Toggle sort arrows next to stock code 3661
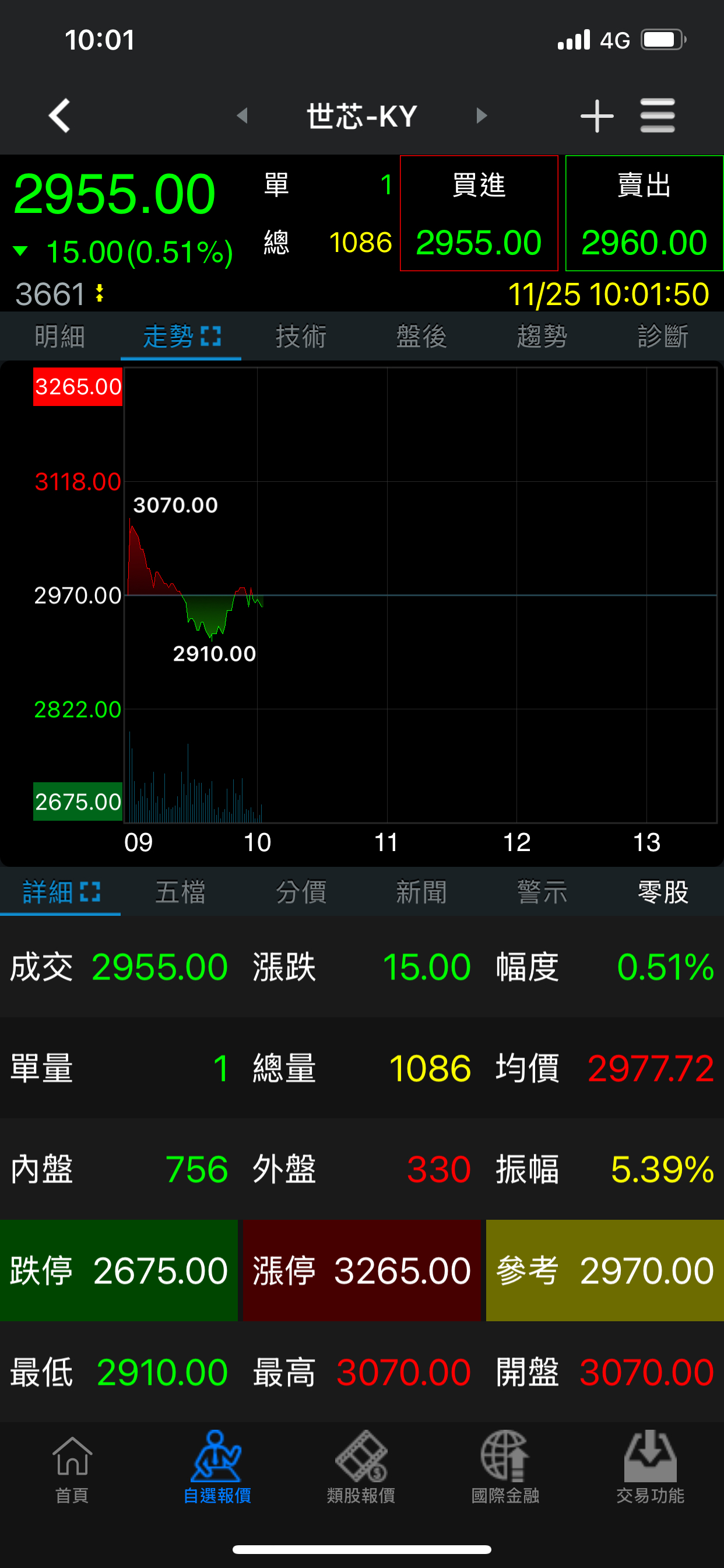 click(x=99, y=295)
